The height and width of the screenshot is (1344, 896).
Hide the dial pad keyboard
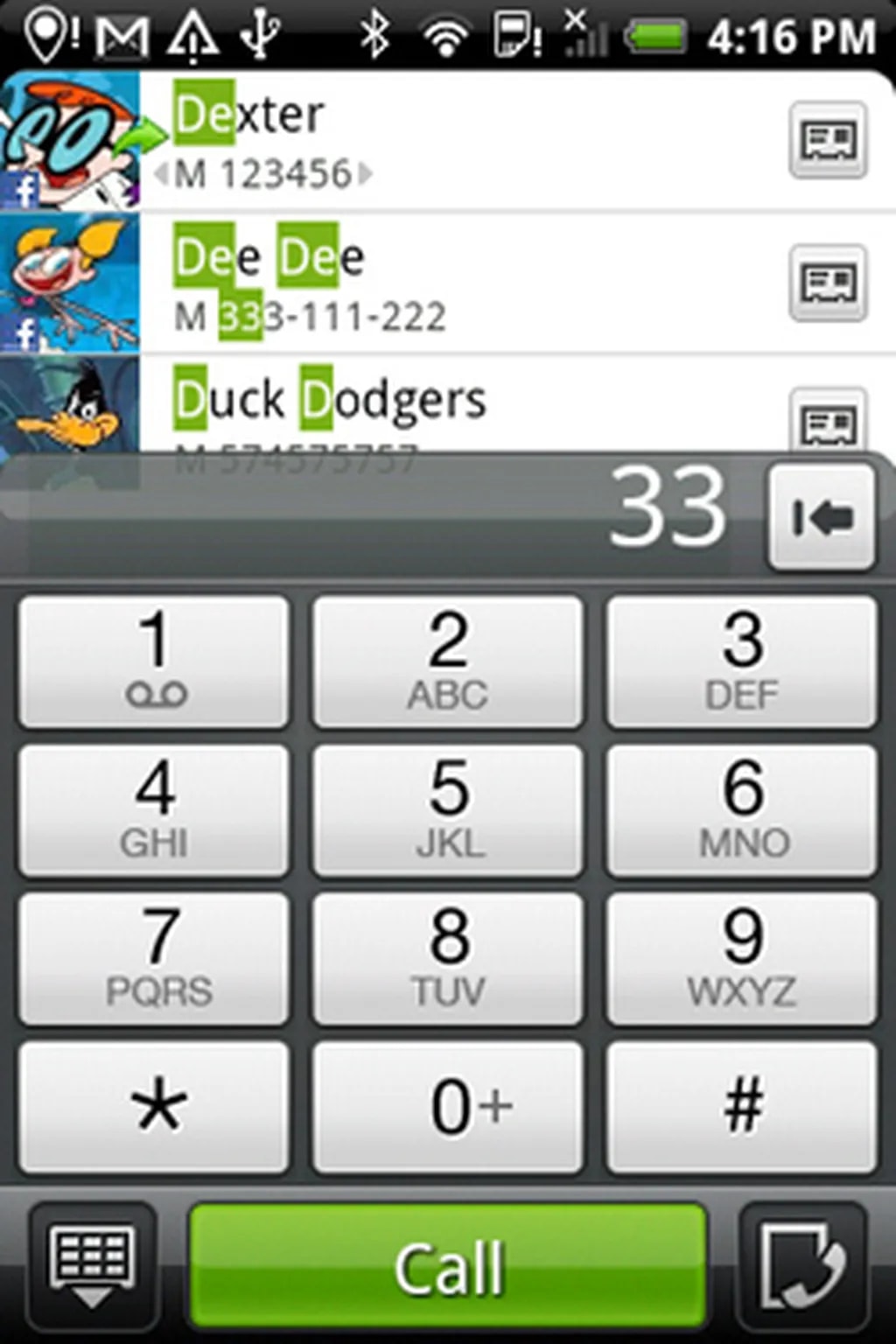coord(92,1266)
